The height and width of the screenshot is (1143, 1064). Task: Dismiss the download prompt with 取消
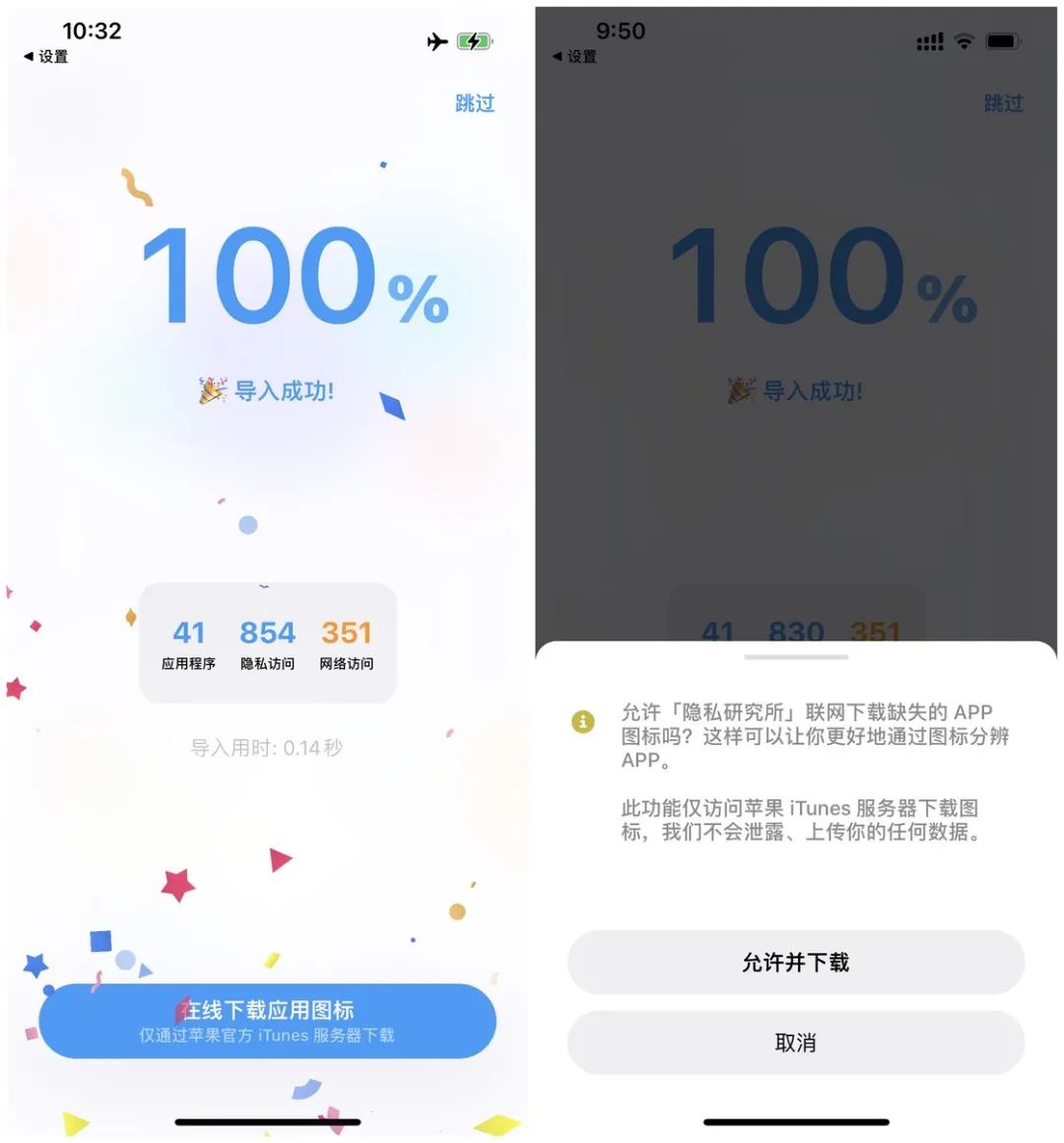(x=795, y=1042)
